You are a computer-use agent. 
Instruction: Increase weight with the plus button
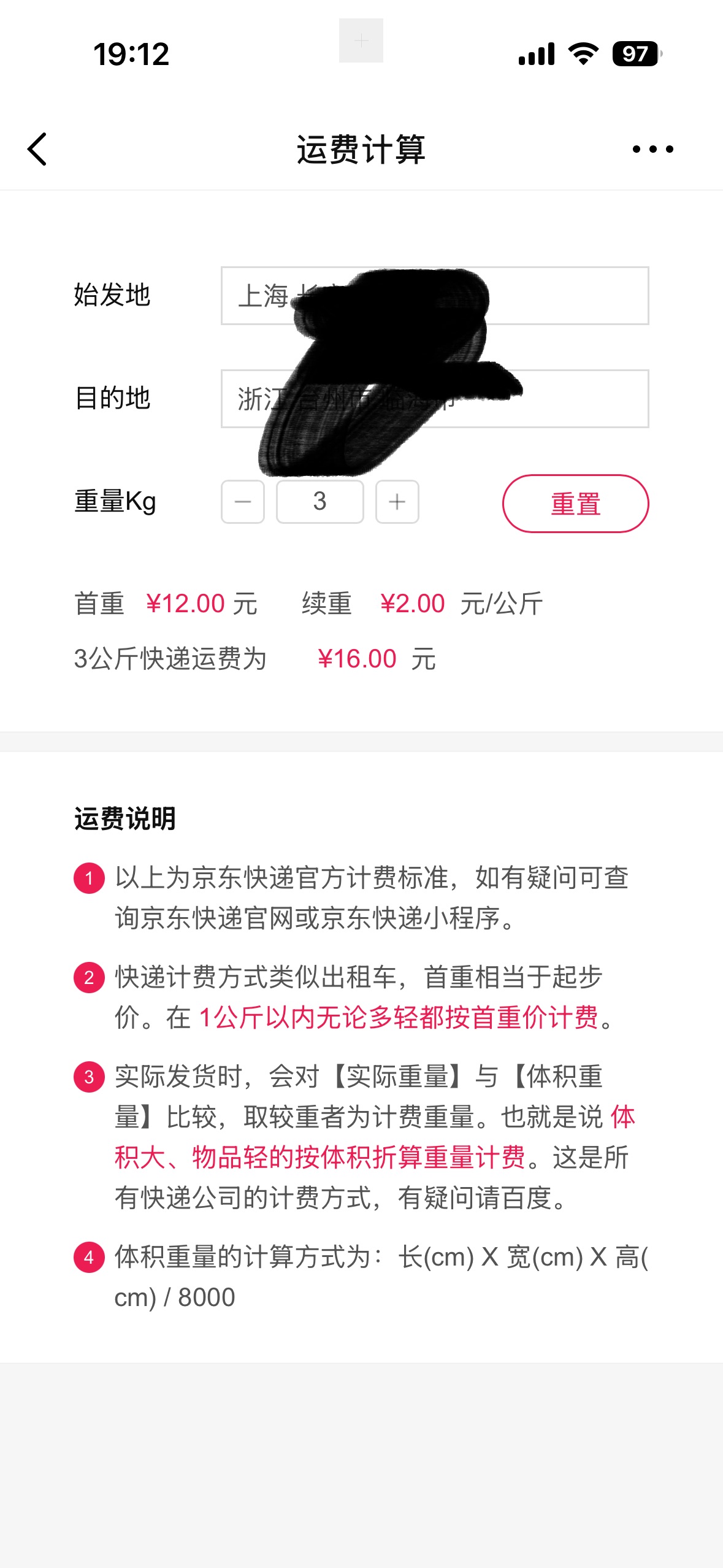(397, 502)
